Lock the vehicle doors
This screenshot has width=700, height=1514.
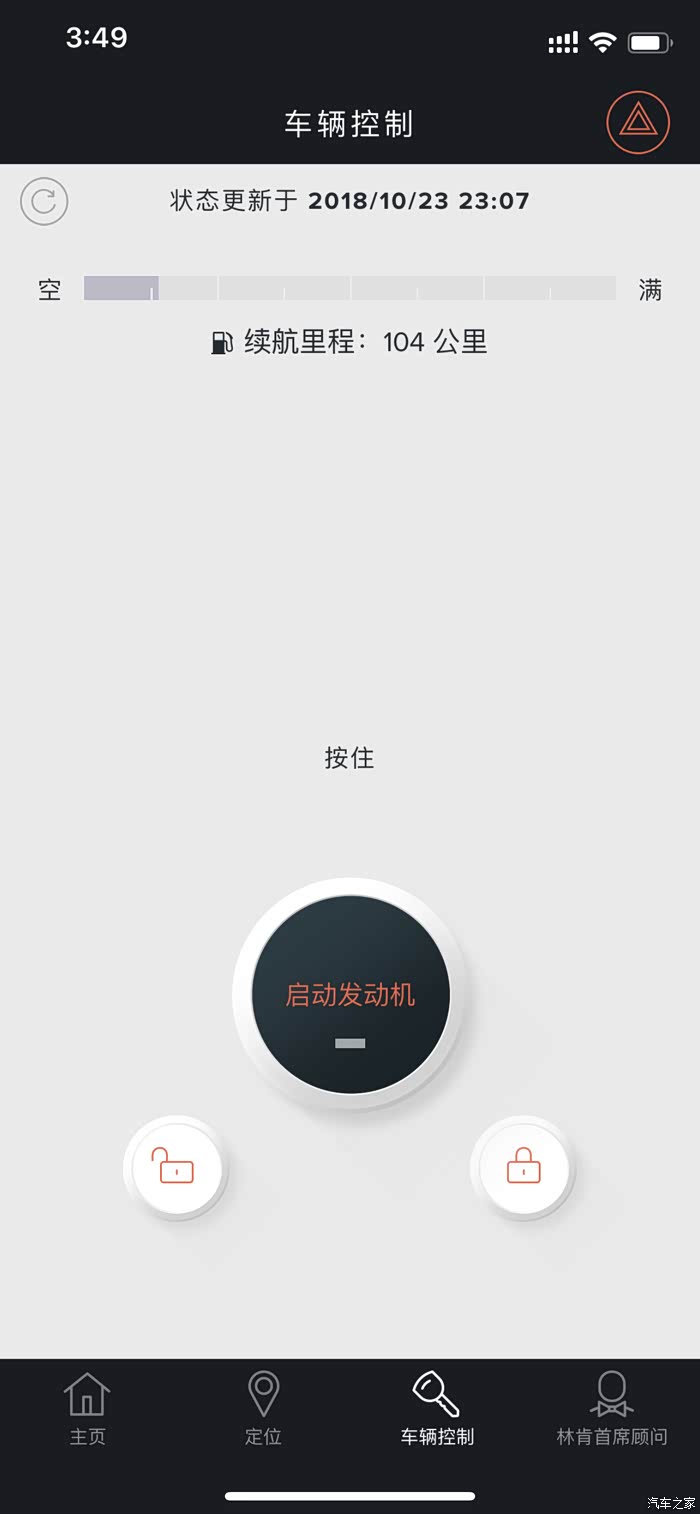coord(523,1167)
